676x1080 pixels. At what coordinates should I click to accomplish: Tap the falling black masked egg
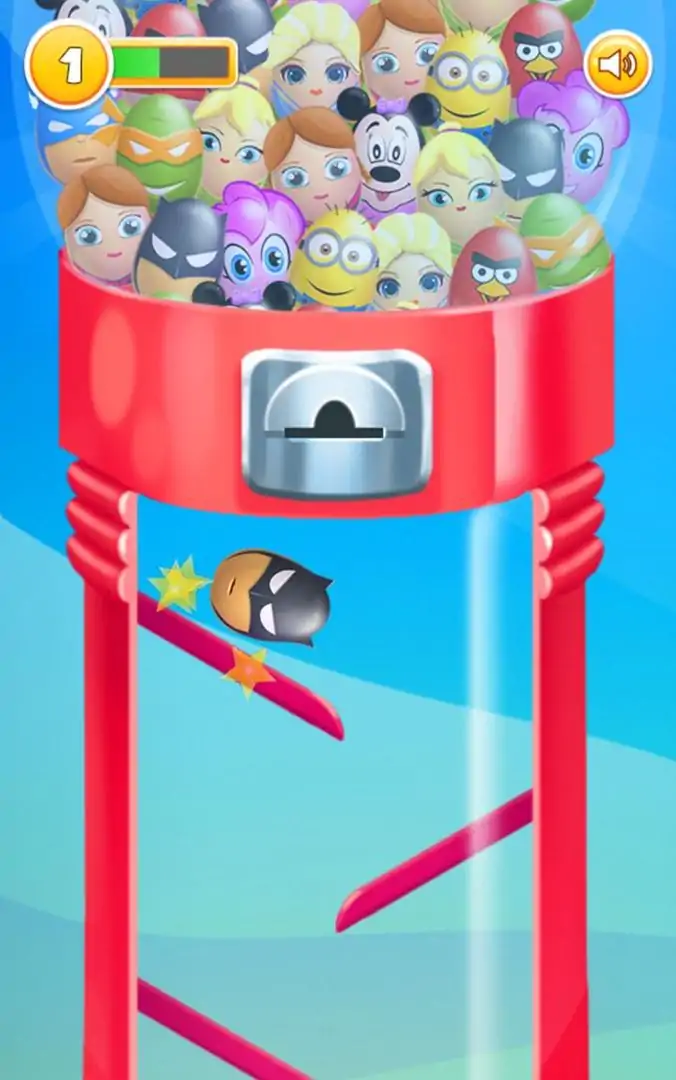point(271,596)
